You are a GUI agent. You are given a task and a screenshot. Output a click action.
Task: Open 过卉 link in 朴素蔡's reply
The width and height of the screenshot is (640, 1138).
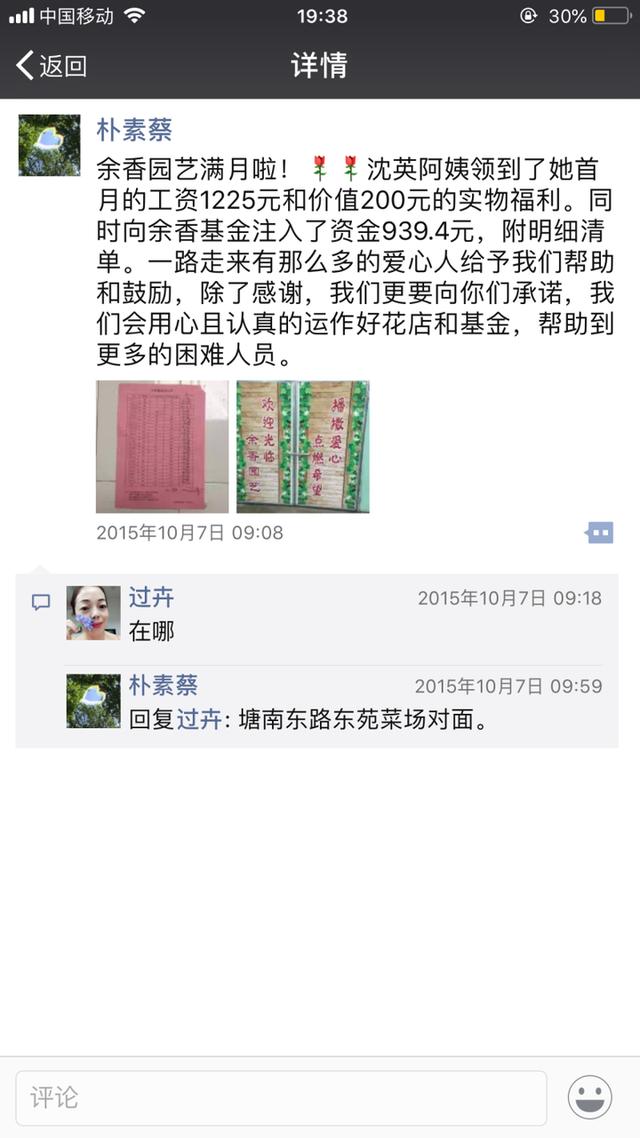(198, 720)
